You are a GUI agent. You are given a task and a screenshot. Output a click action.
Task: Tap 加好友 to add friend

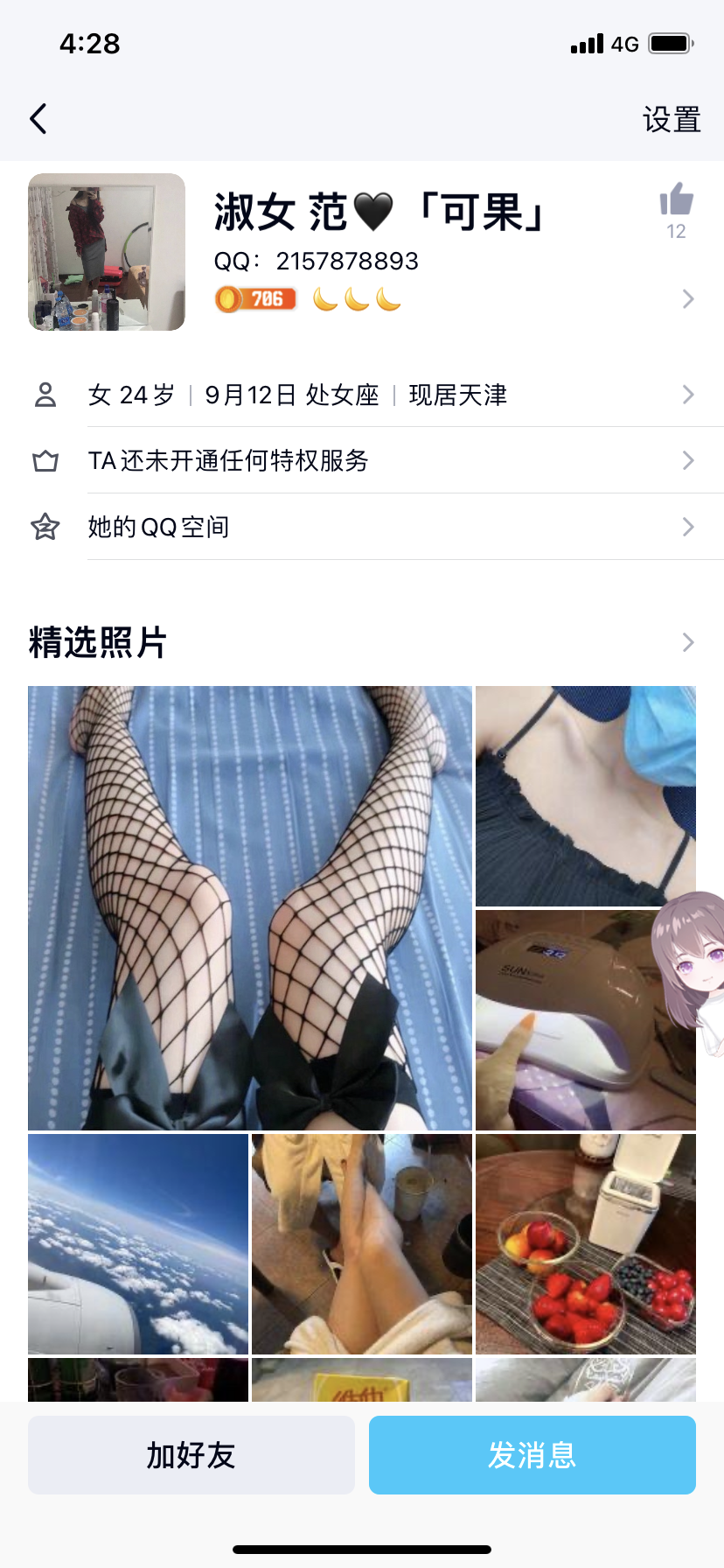[x=191, y=1455]
